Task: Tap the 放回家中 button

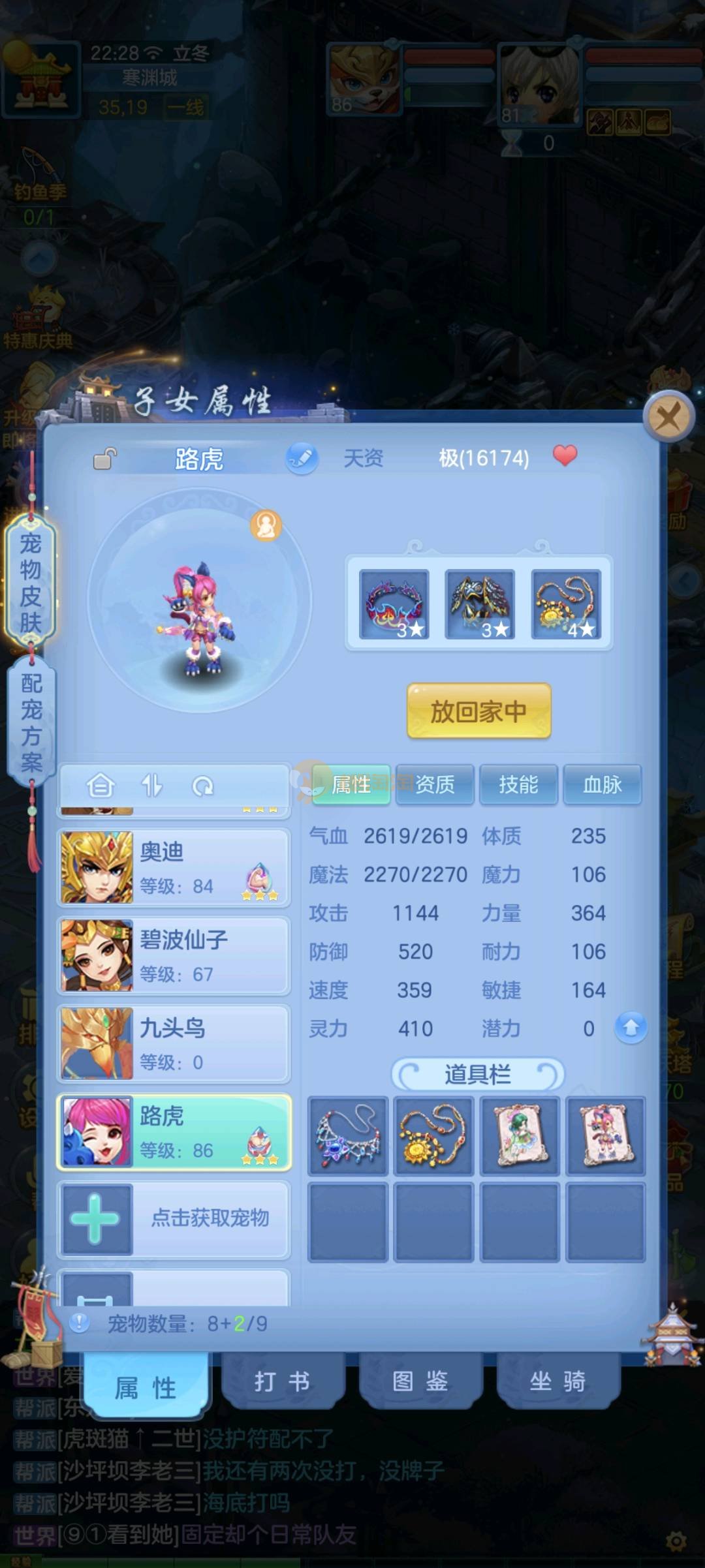Action: click(479, 711)
